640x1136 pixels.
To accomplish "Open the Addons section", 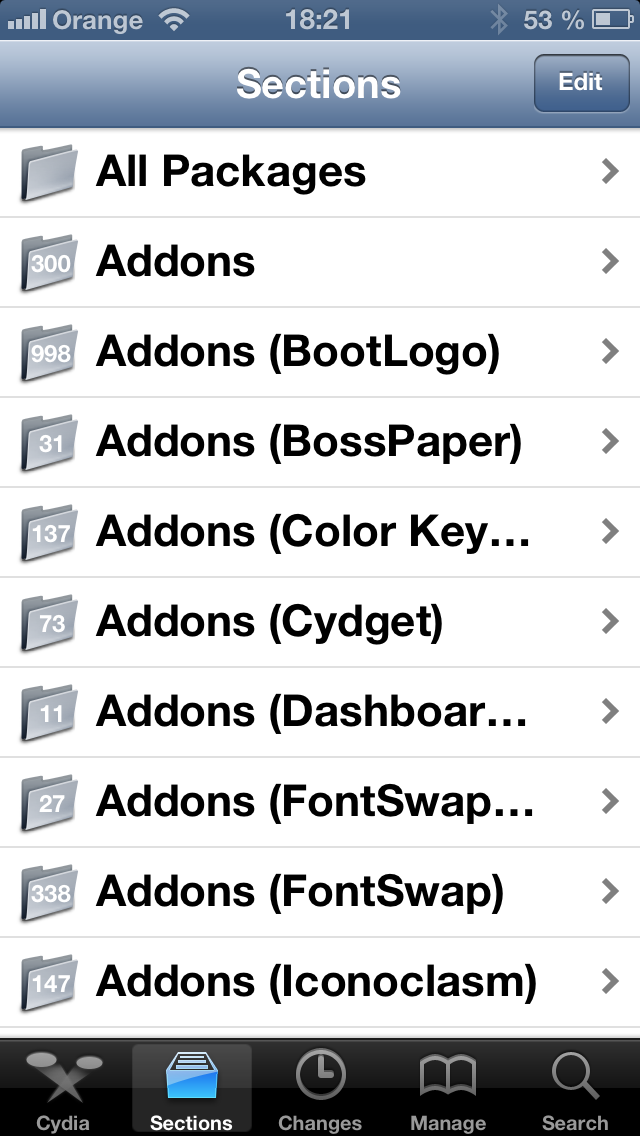I will 320,262.
